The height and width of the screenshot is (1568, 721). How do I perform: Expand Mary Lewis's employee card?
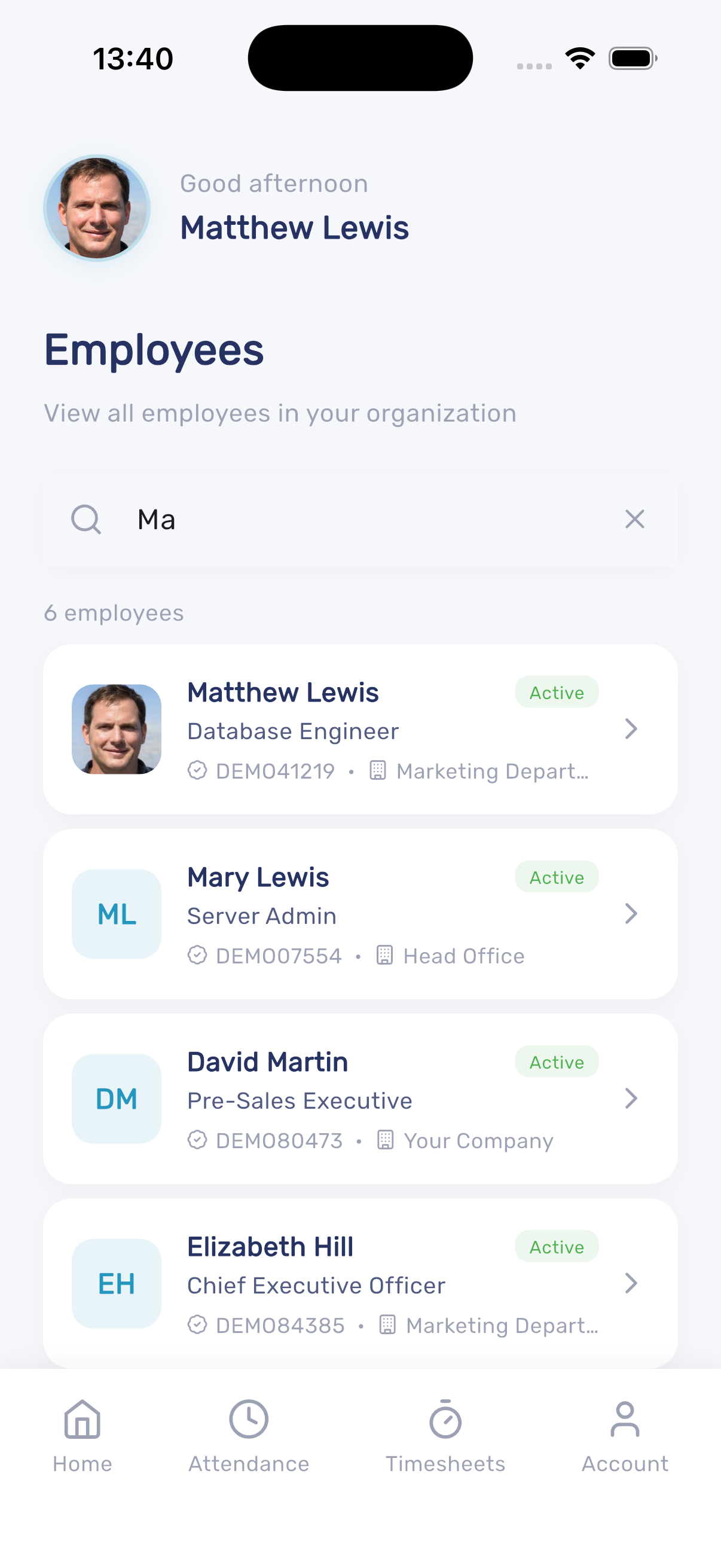[x=631, y=914]
